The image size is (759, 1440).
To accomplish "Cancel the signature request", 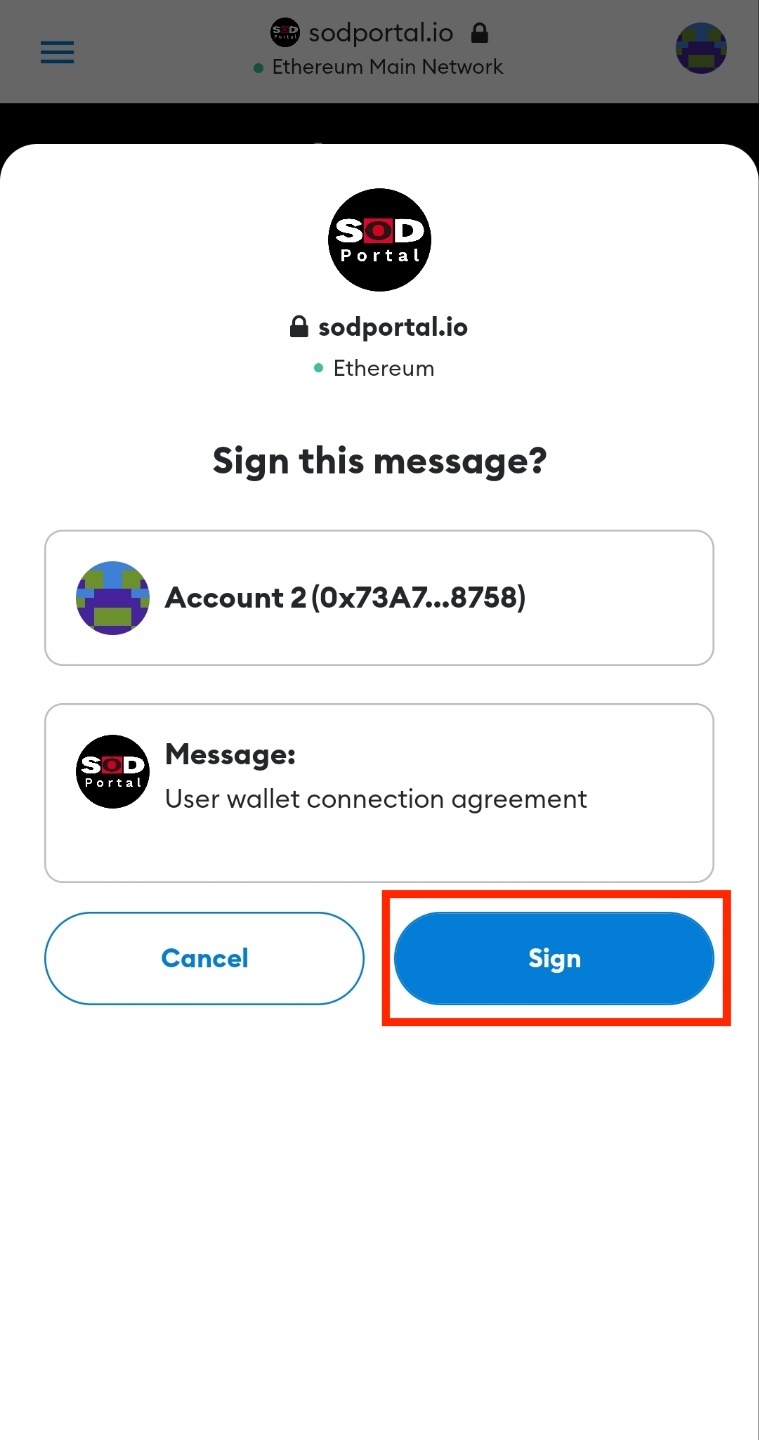I will [x=204, y=958].
